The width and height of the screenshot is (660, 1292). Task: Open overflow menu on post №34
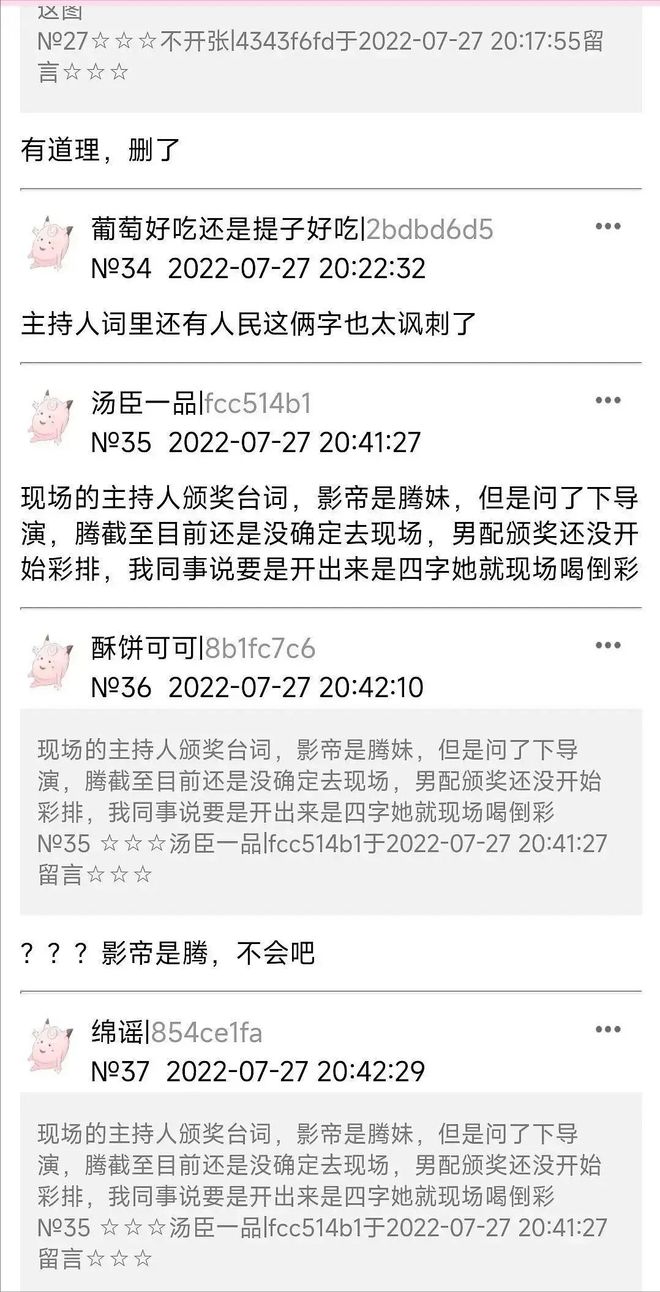coord(608,227)
